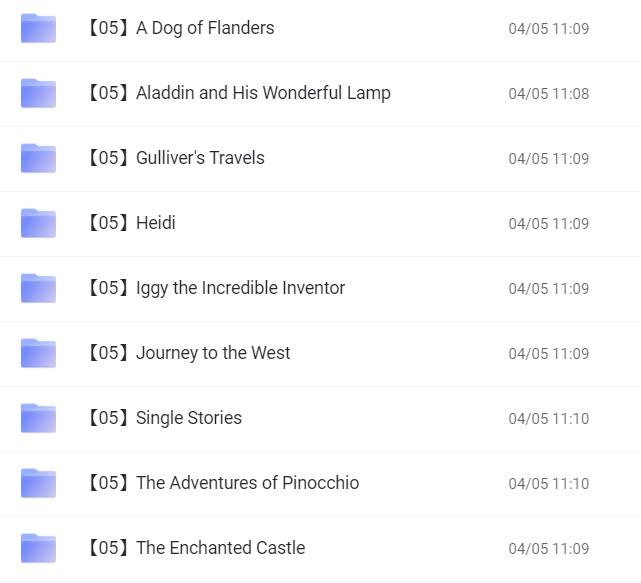The height and width of the screenshot is (583, 641).
Task: Open the A Dog of Flanders folder
Action: pyautogui.click(x=180, y=28)
